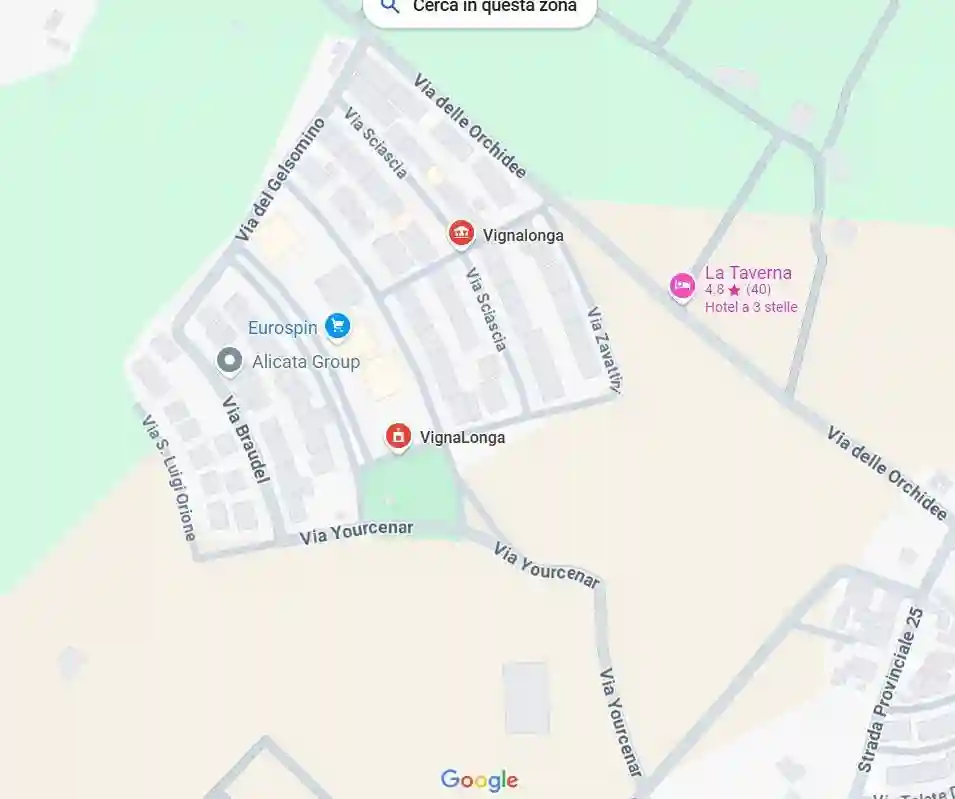955x799 pixels.
Task: Open La Taverna hotel marker
Action: [x=682, y=286]
